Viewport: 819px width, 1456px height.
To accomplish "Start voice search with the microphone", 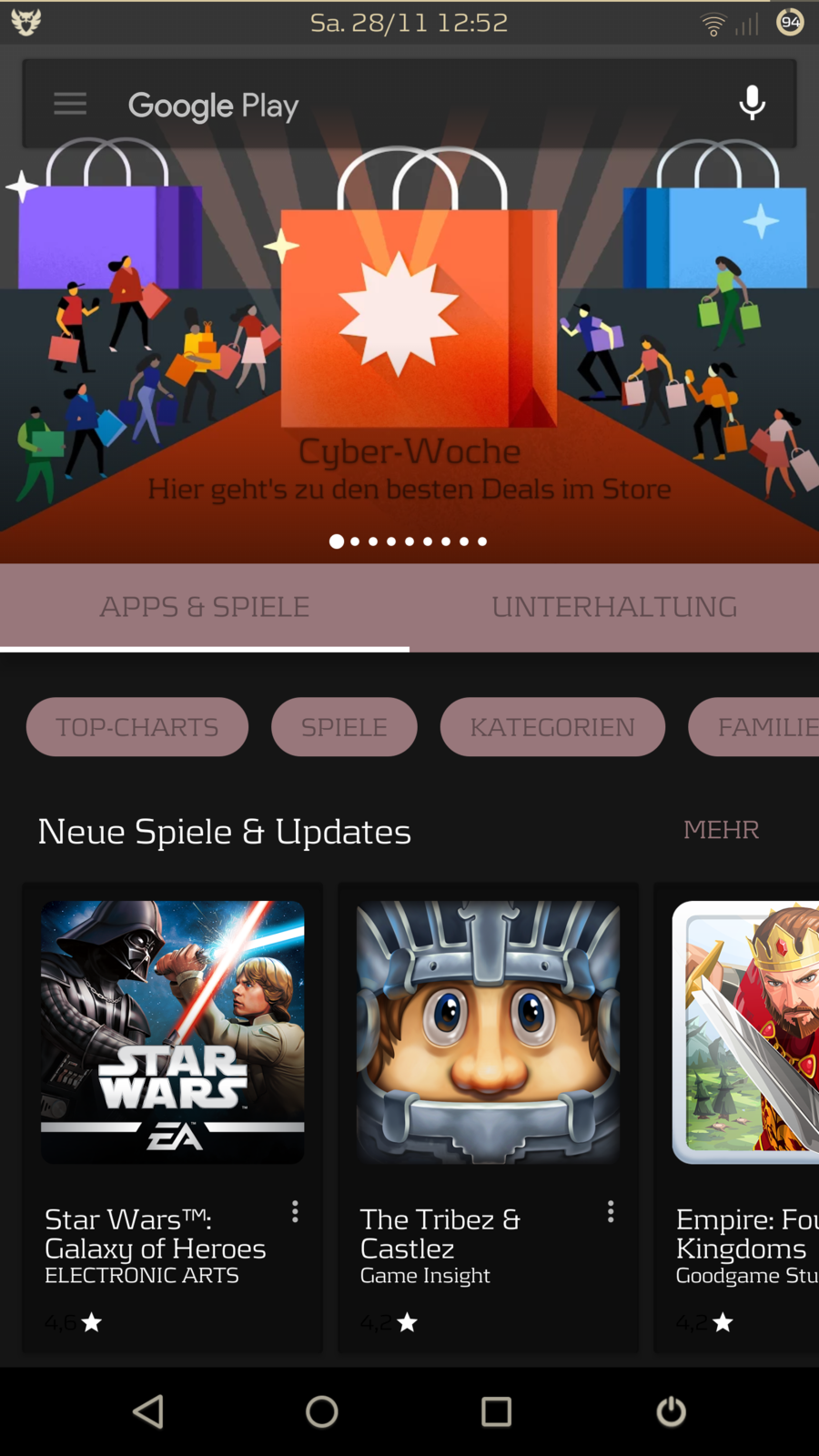I will [752, 104].
